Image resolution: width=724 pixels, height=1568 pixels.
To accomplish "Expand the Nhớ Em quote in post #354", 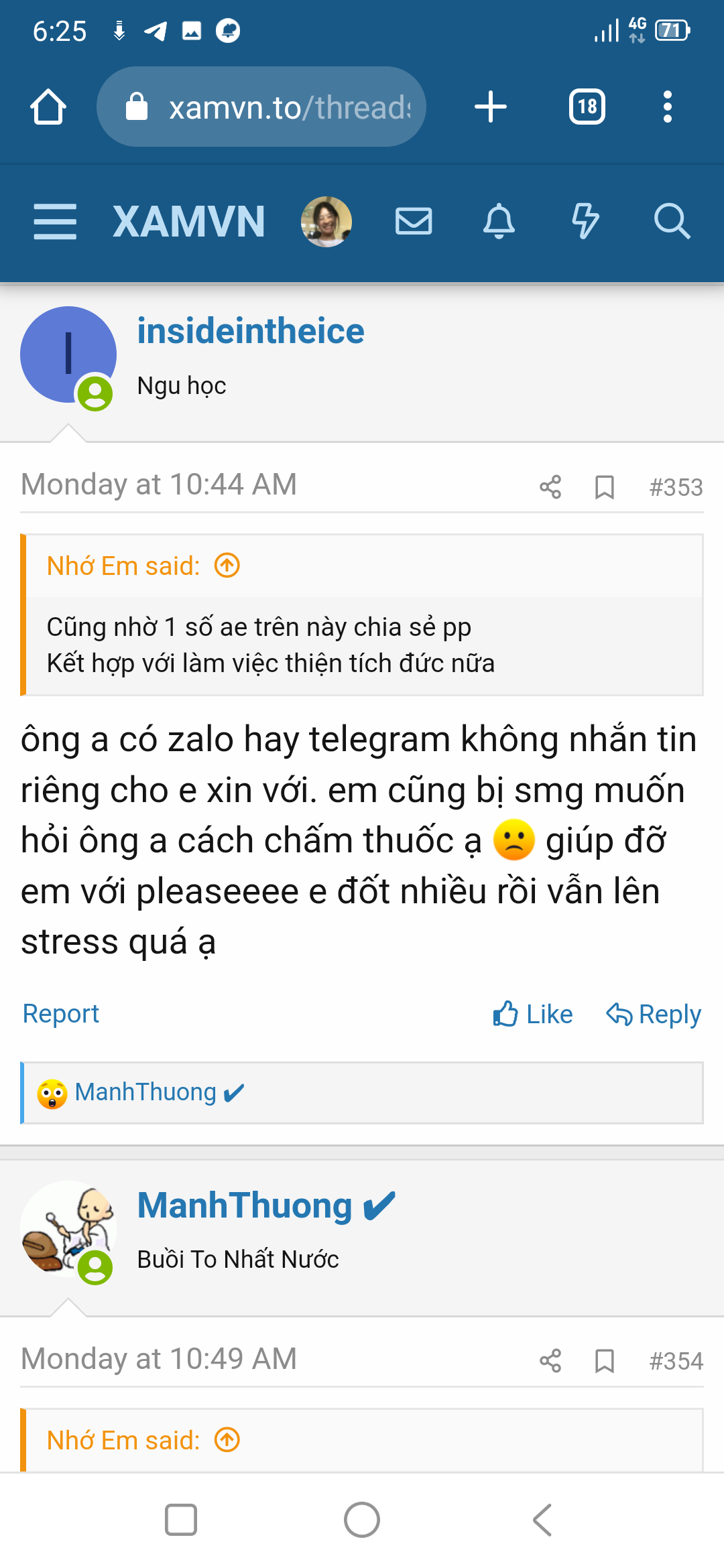I will [x=227, y=1439].
